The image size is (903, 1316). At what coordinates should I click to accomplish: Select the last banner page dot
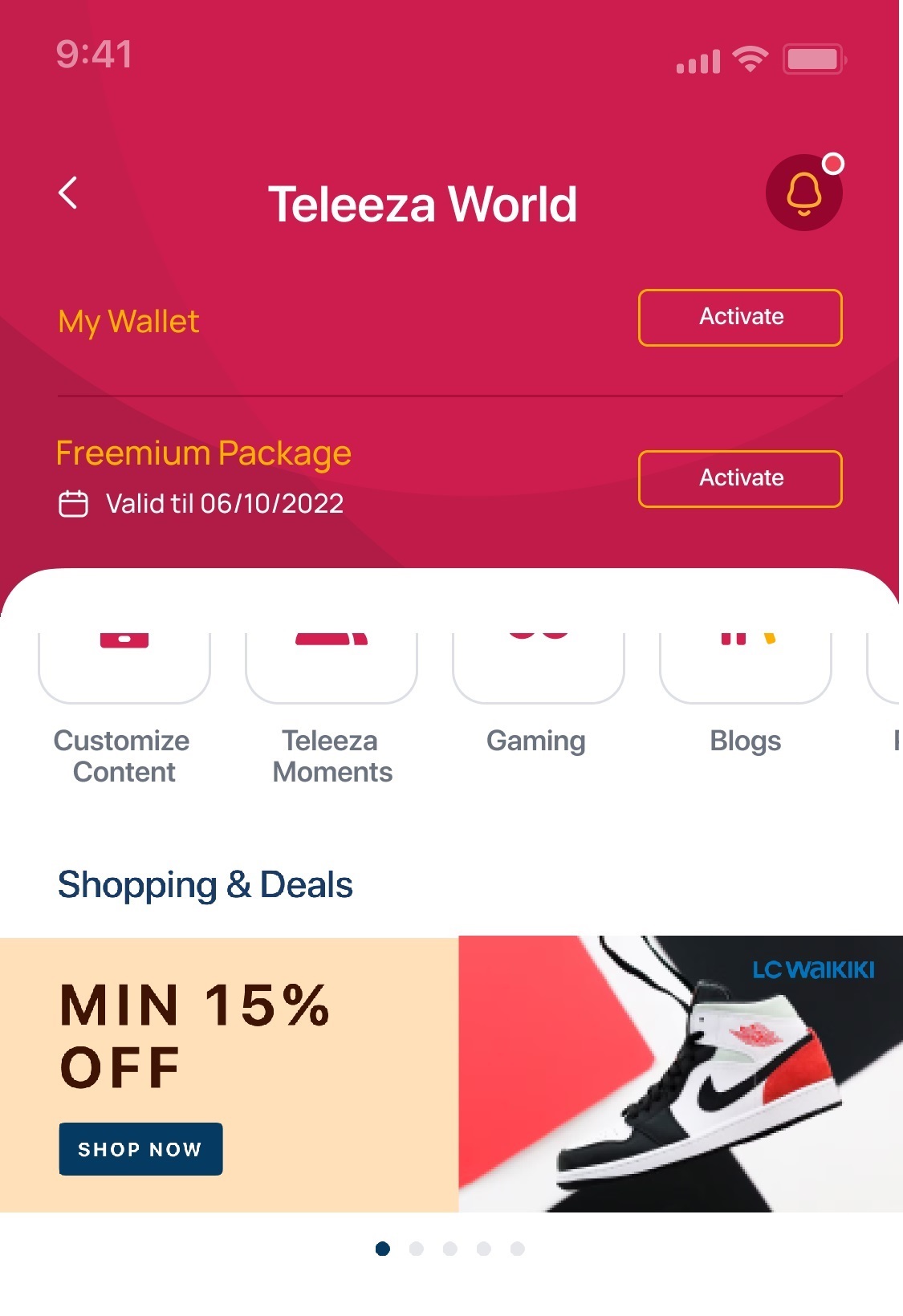point(518,1249)
